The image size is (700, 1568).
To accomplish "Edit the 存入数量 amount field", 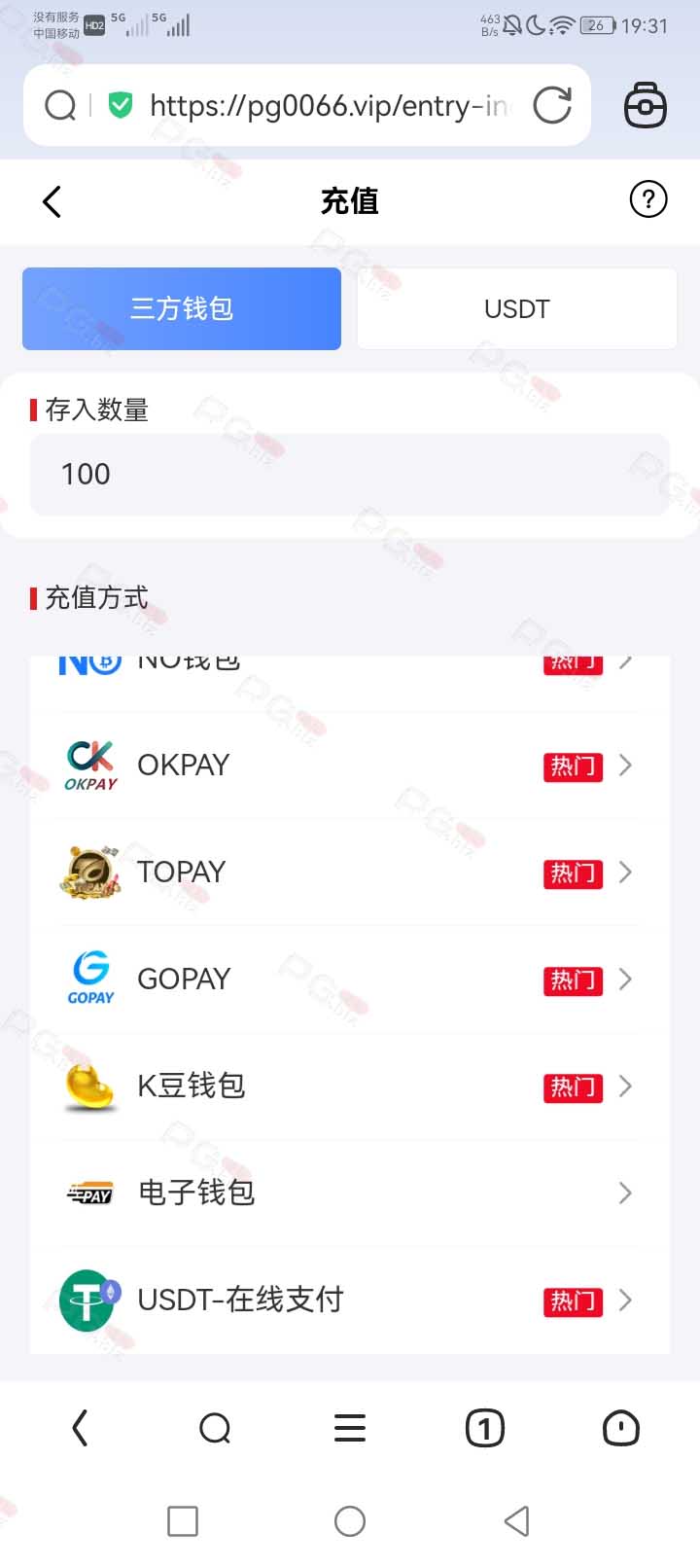I will coord(350,474).
